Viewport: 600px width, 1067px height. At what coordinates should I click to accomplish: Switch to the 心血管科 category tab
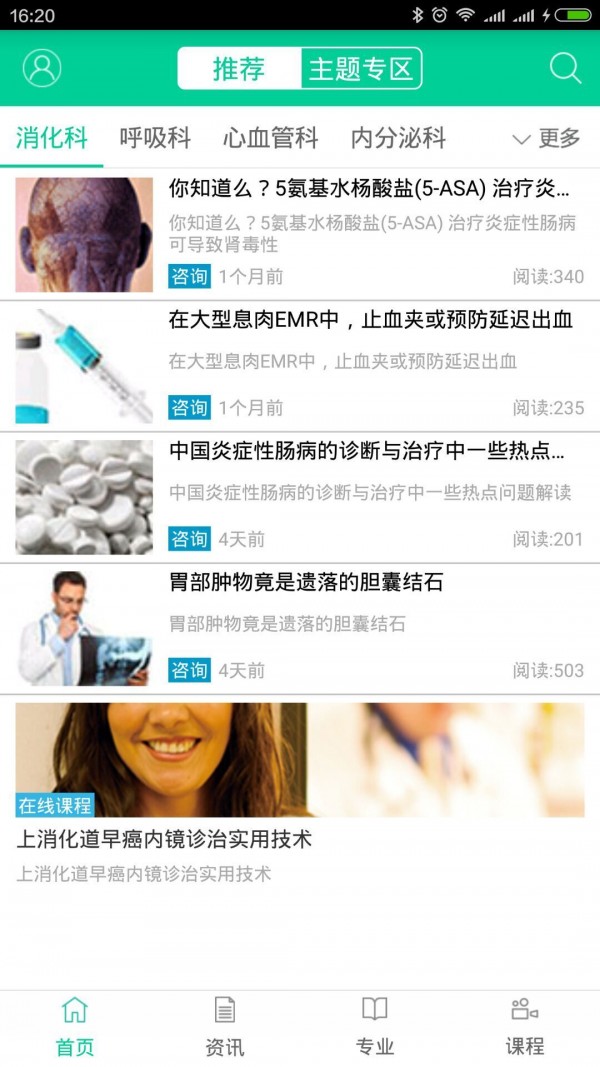coord(270,138)
